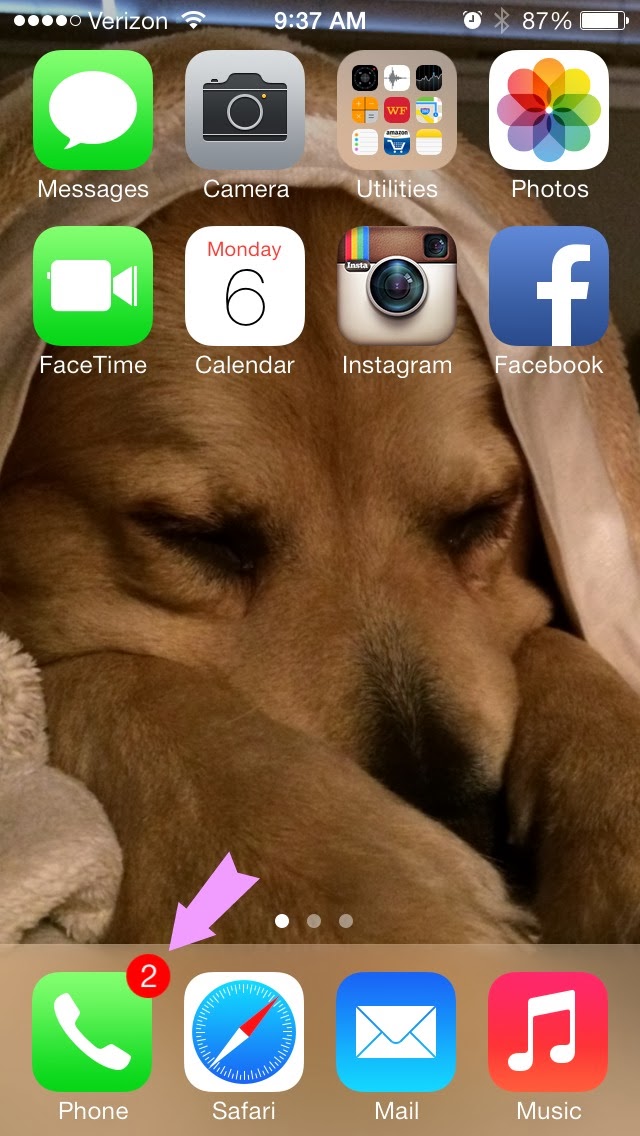The width and height of the screenshot is (640, 1136).
Task: Open the Messages app
Action: (93, 110)
